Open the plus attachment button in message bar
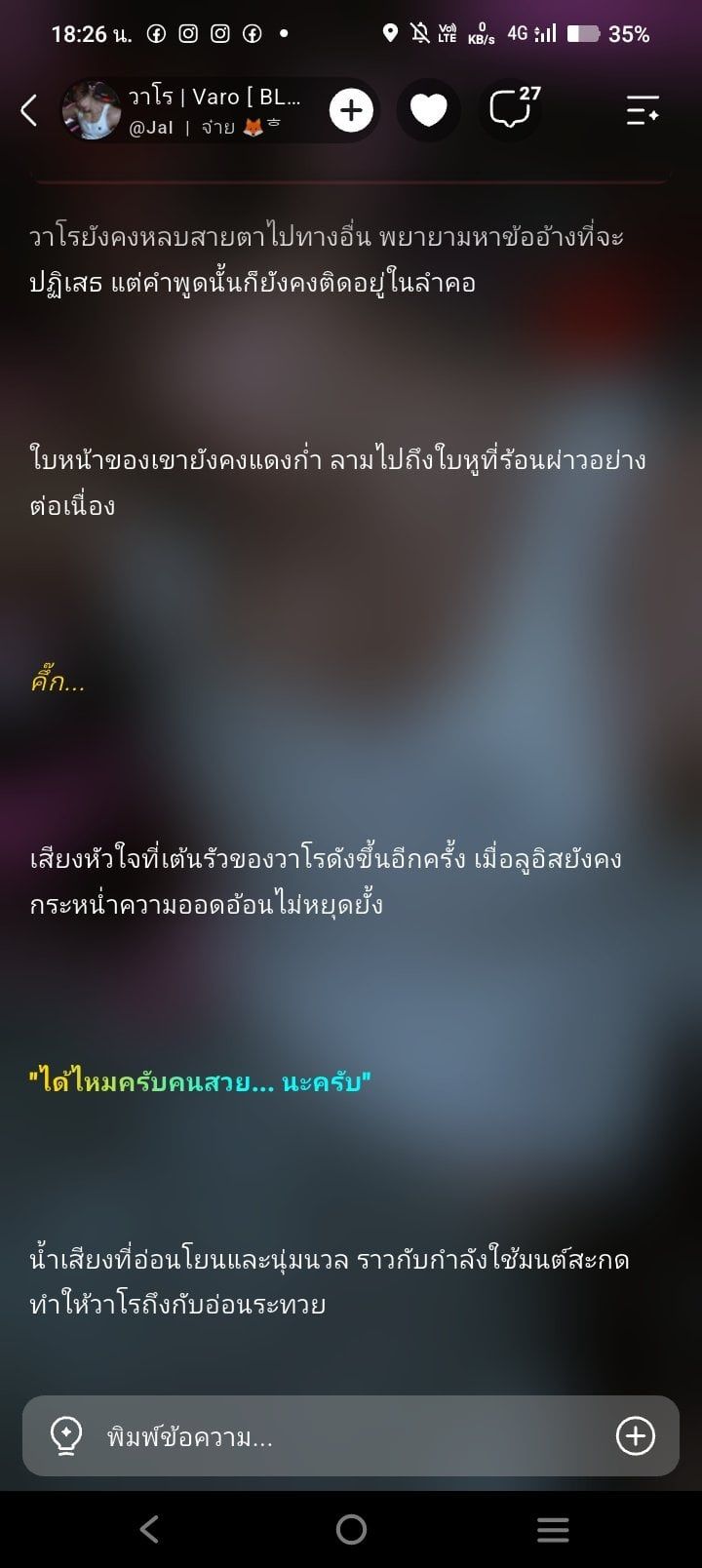 coord(635,1436)
